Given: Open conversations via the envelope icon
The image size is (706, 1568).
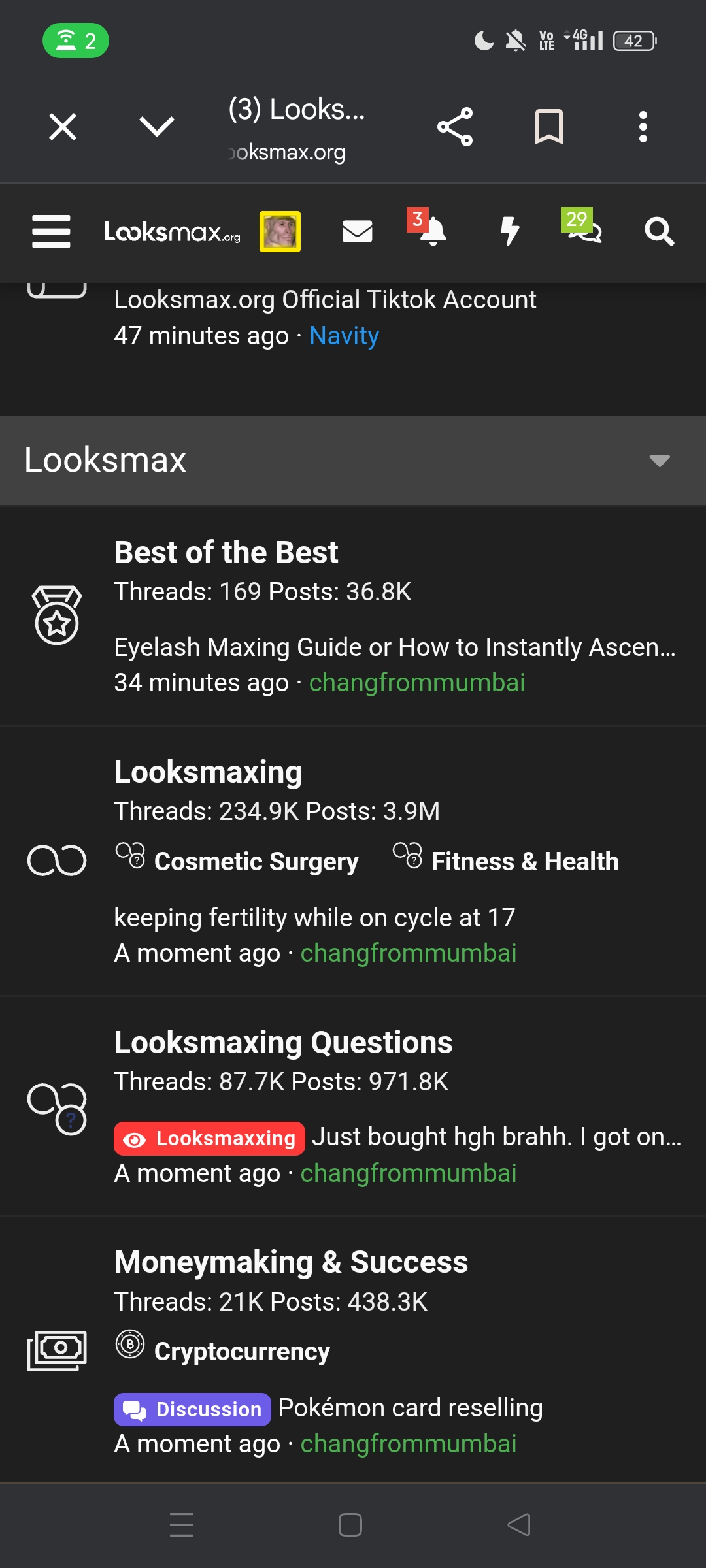Looking at the screenshot, I should click(x=357, y=231).
